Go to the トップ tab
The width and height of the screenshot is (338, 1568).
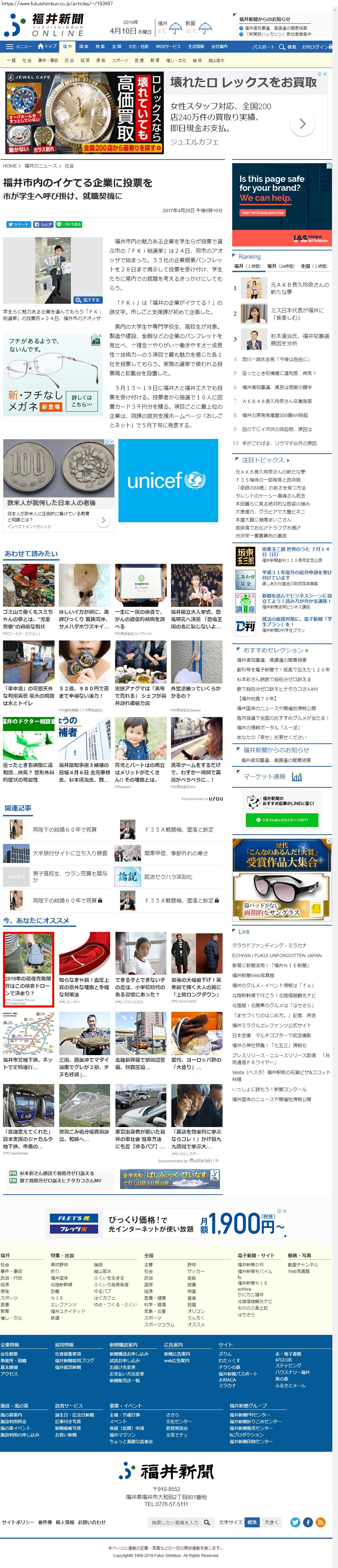[48, 46]
